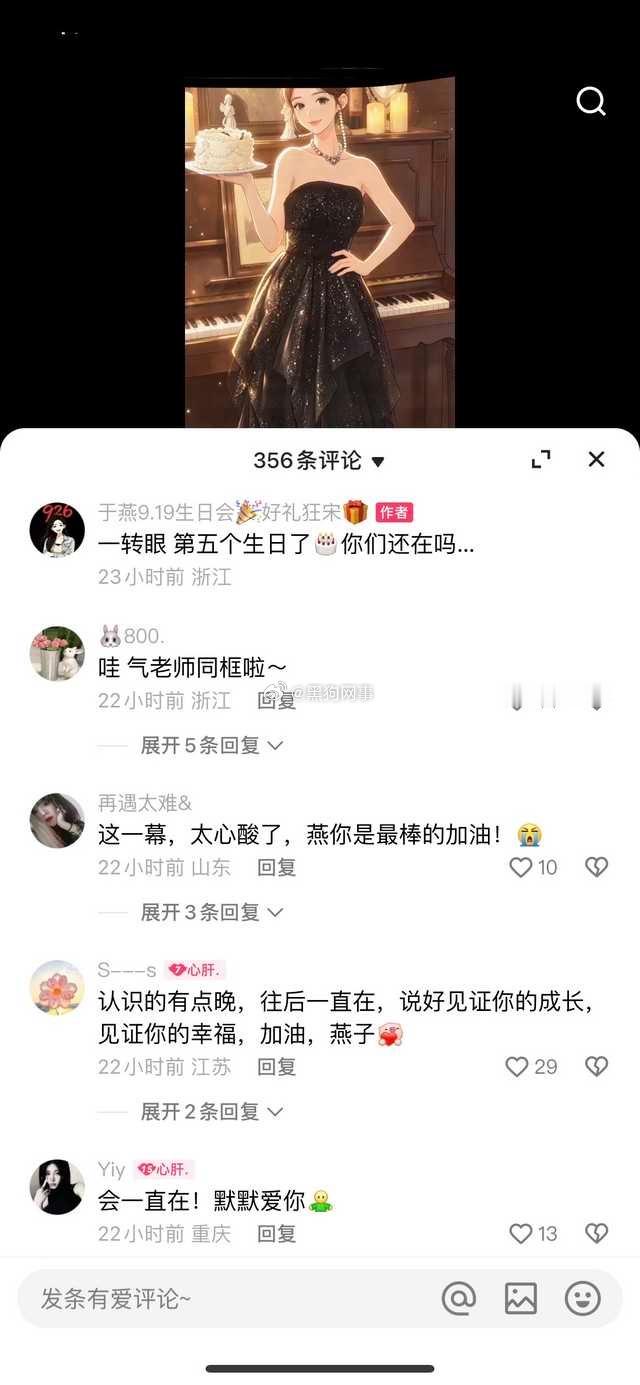Open the search icon over the video

[x=591, y=101]
